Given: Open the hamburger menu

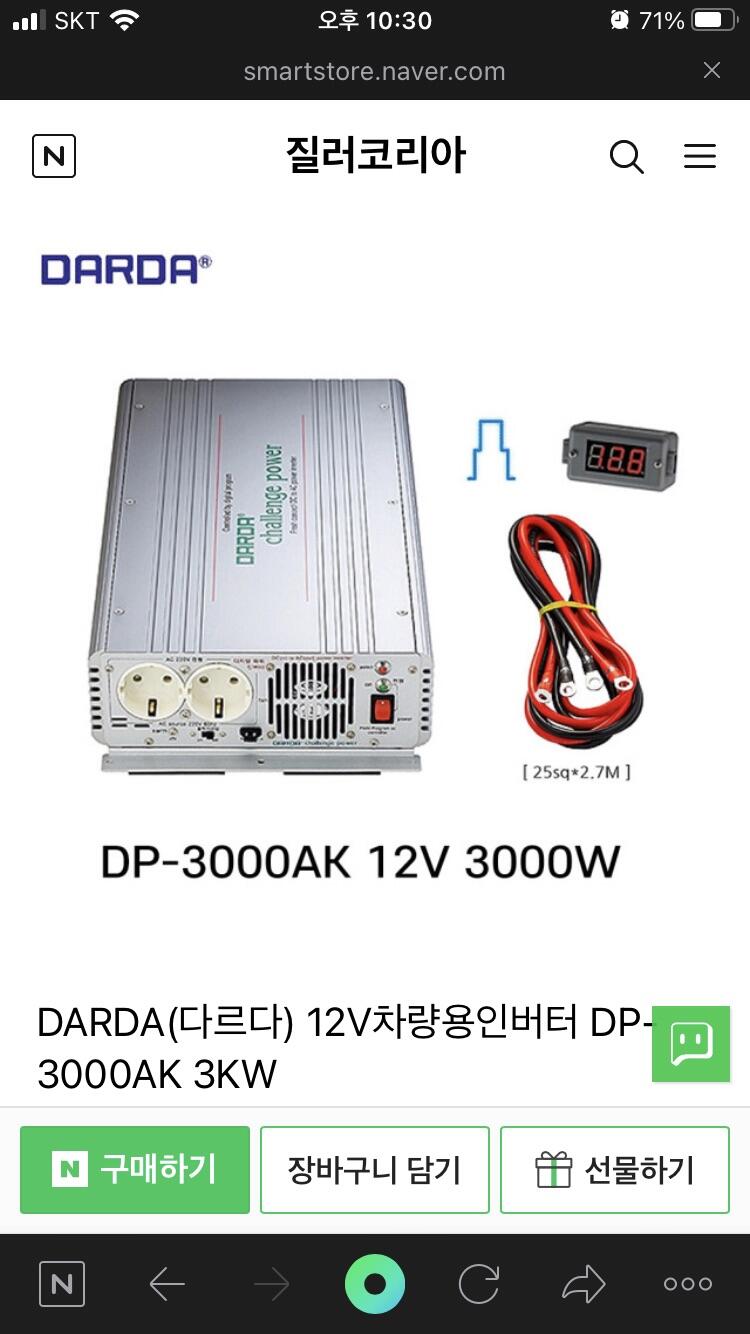Looking at the screenshot, I should [x=700, y=157].
